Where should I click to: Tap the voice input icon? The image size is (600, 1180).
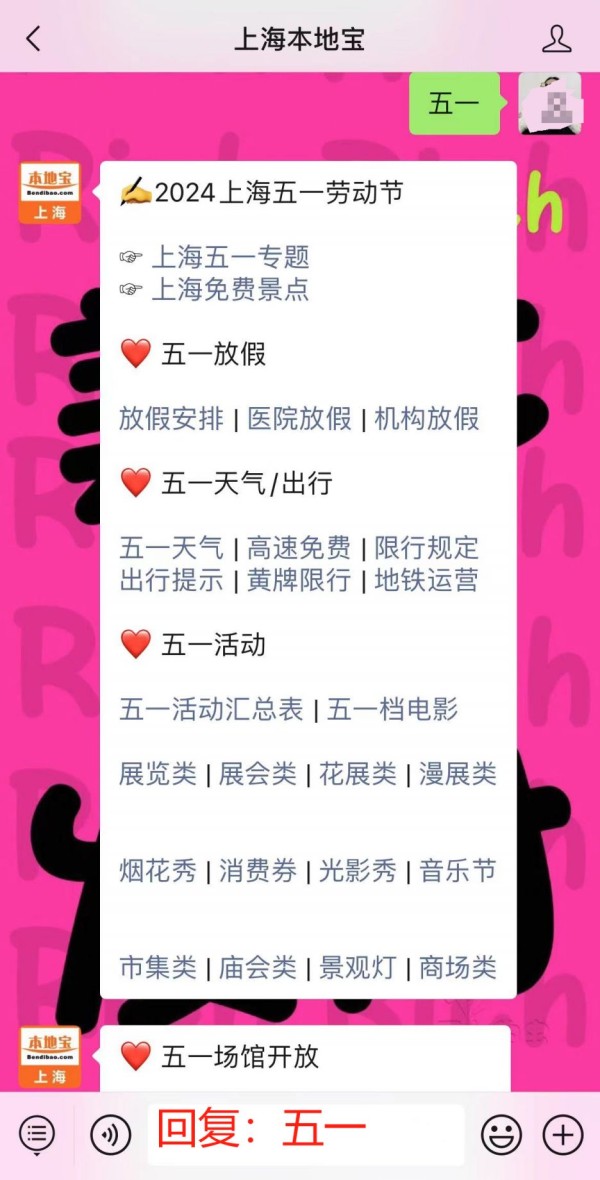[x=111, y=1134]
